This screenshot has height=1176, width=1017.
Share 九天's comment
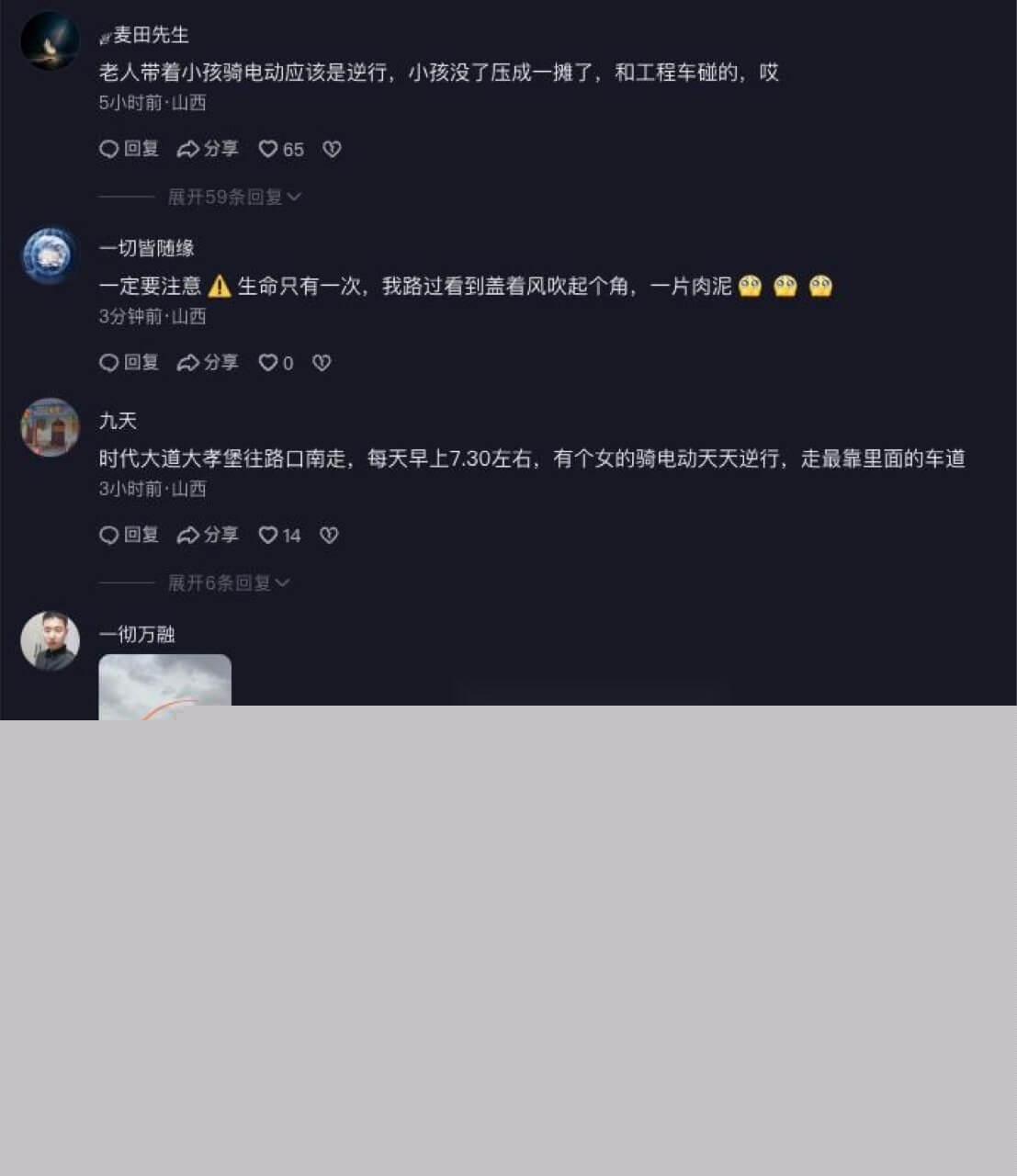tap(208, 535)
